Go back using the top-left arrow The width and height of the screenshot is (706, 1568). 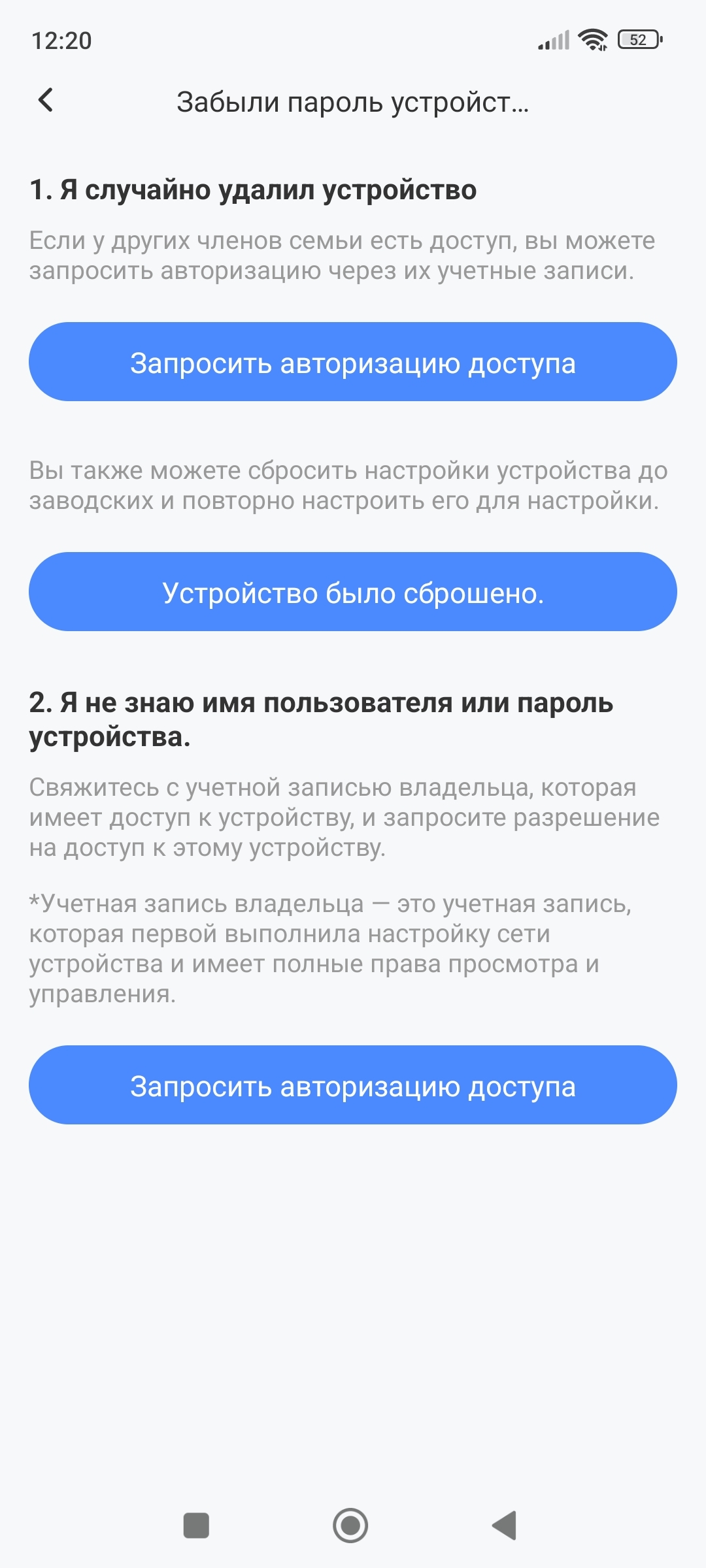pos(46,101)
